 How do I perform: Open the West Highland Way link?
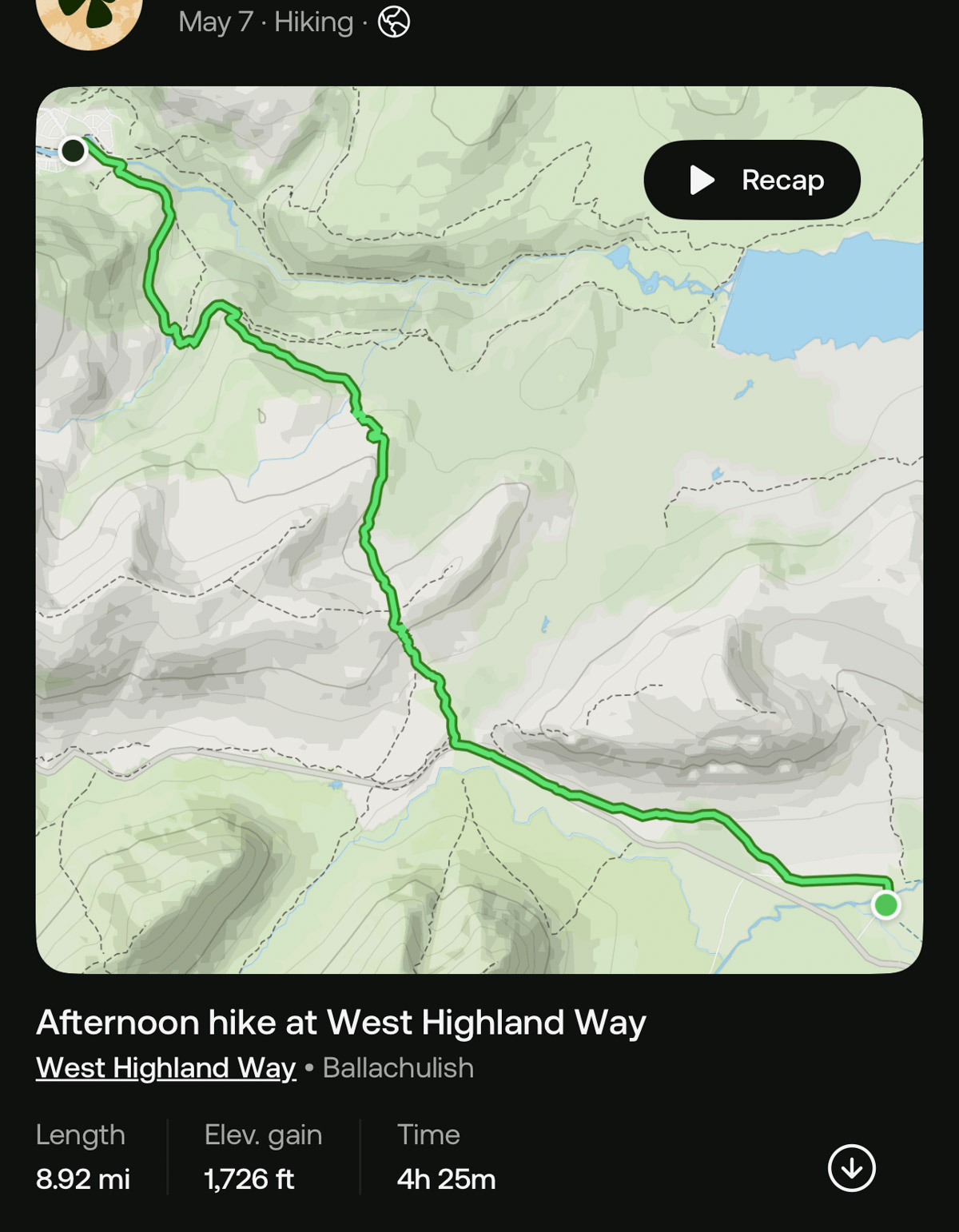165,1068
